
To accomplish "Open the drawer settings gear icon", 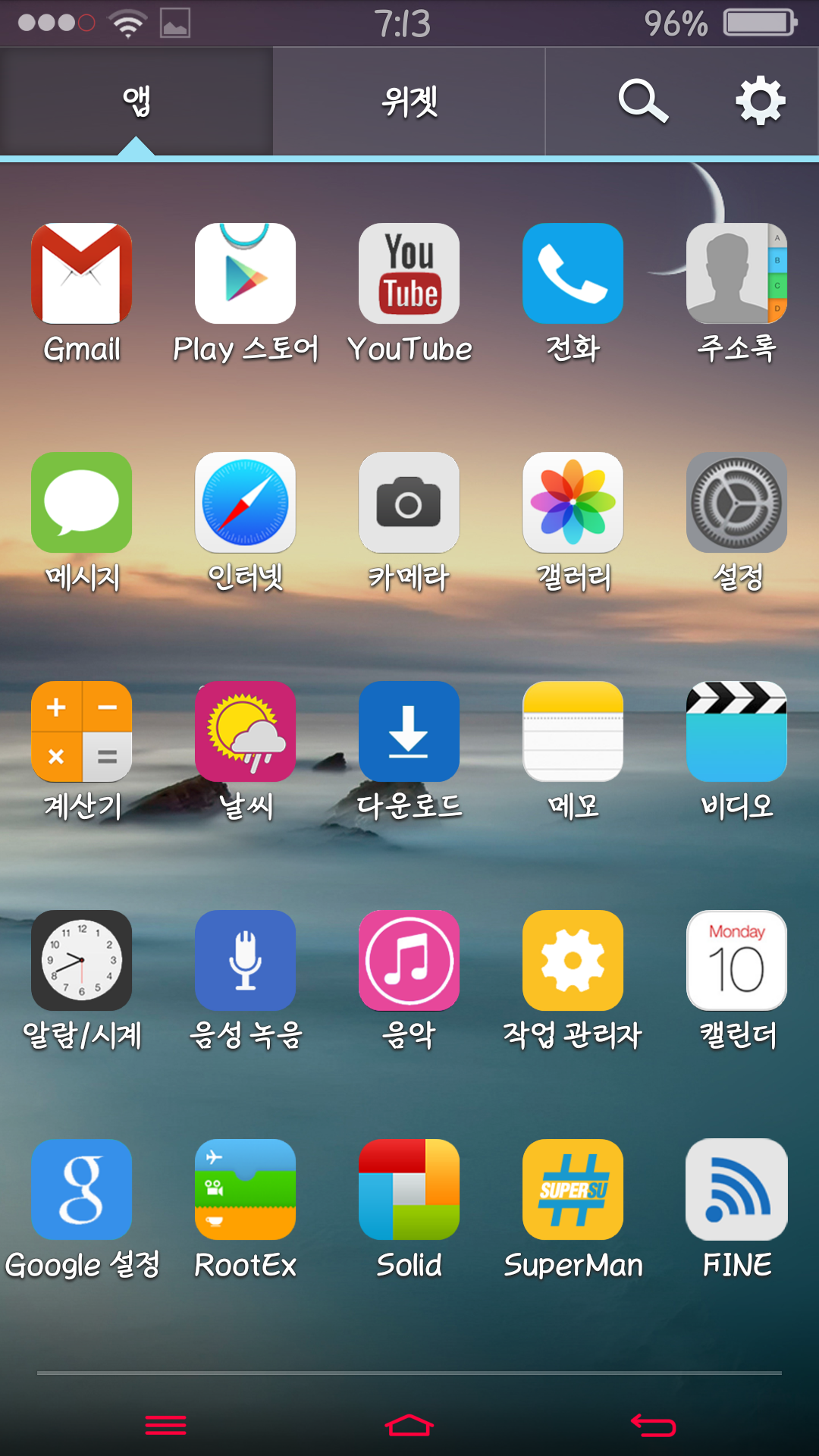I will coord(761,101).
